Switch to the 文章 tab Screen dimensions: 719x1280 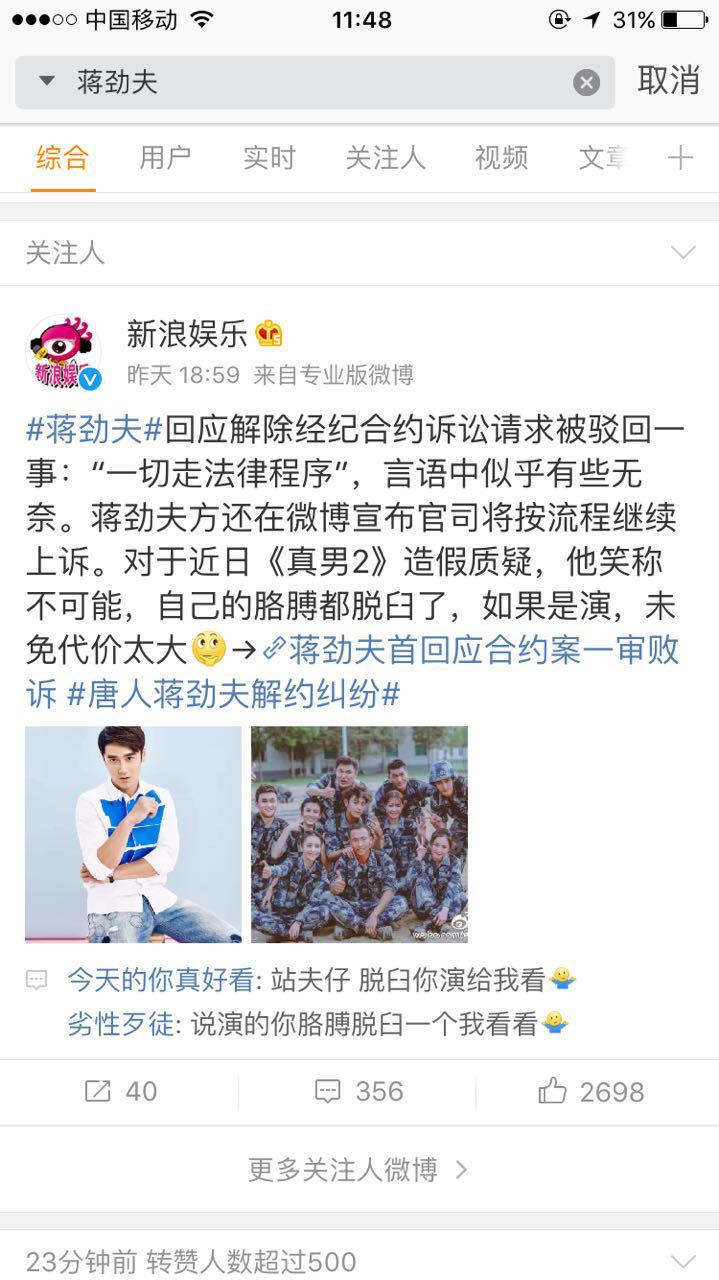(602, 158)
